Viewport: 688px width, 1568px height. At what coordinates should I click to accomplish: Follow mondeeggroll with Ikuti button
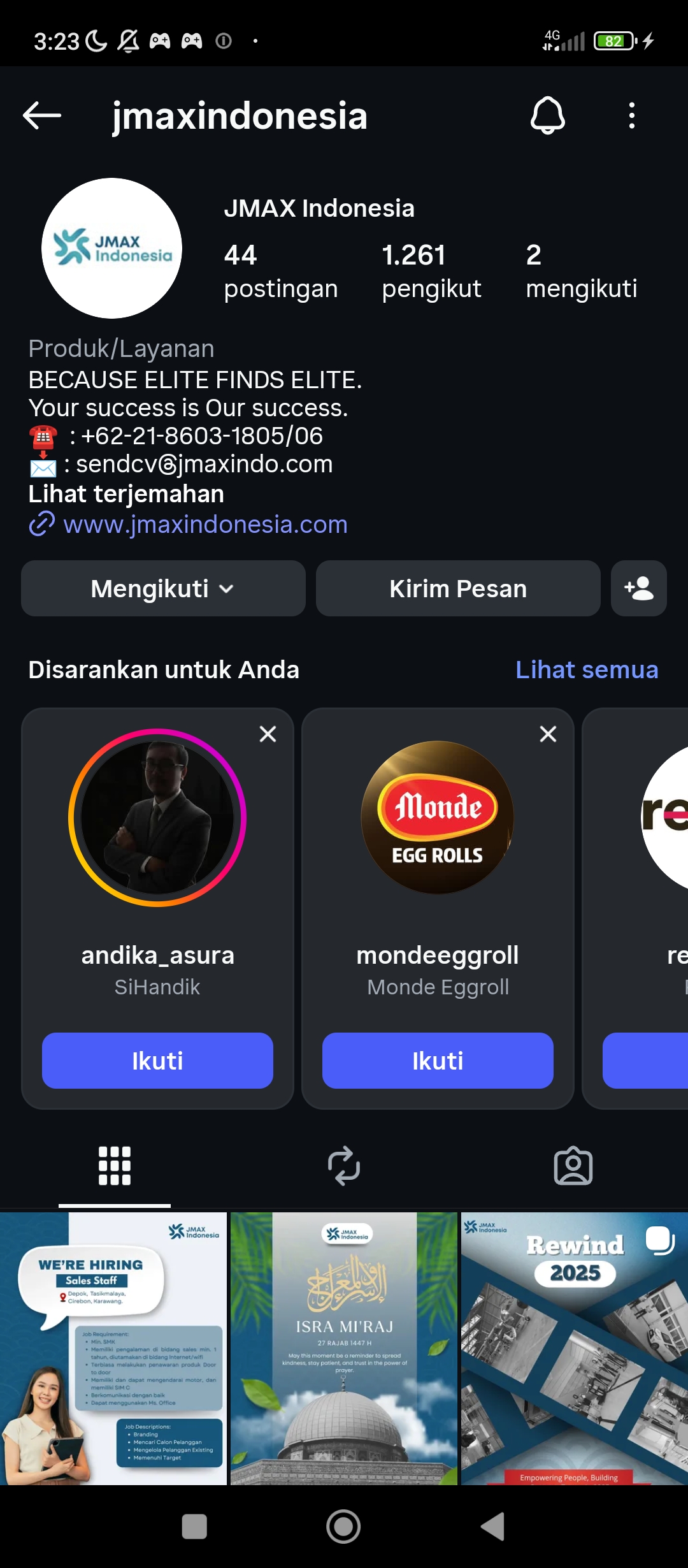438,1061
